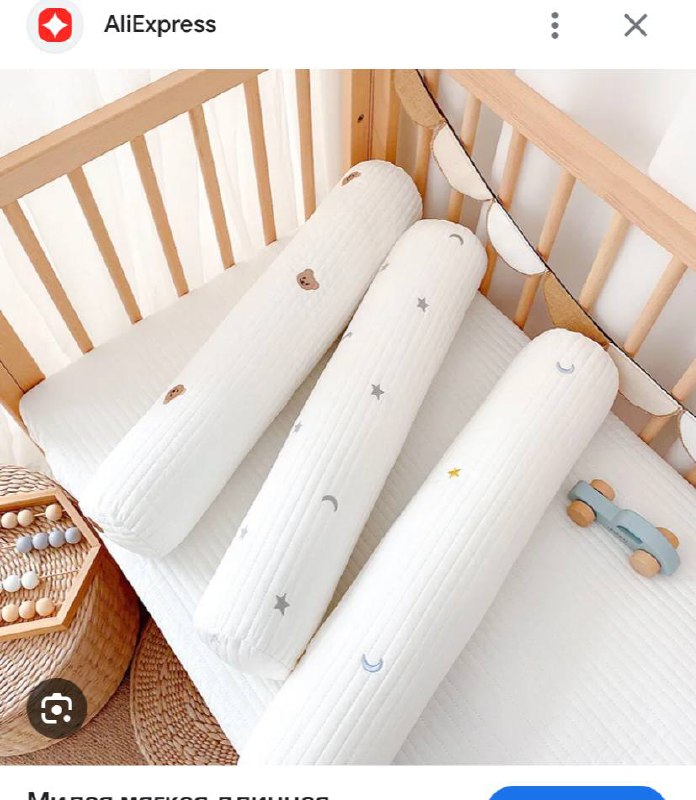Open the three-dot overflow menu

click(x=555, y=26)
